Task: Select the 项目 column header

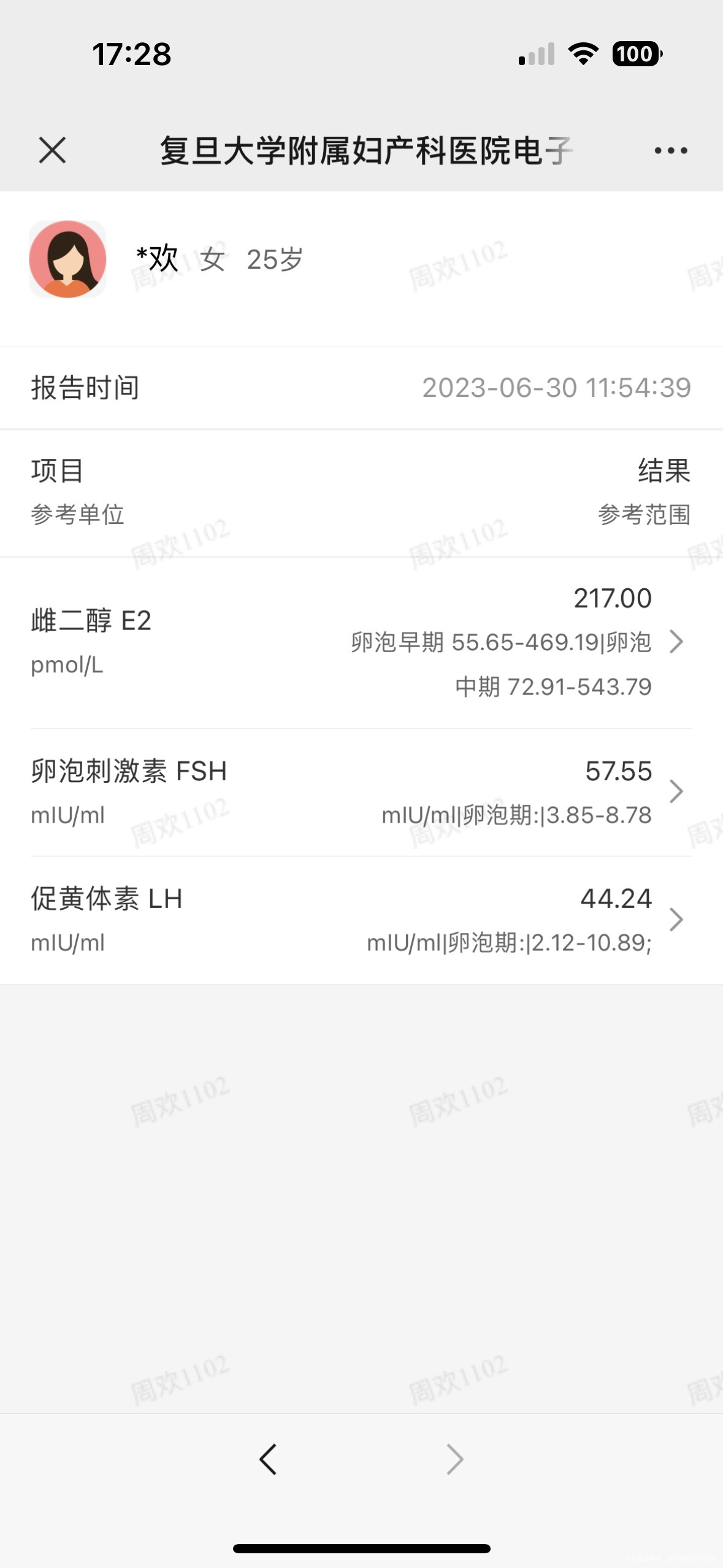Action: pos(56,470)
